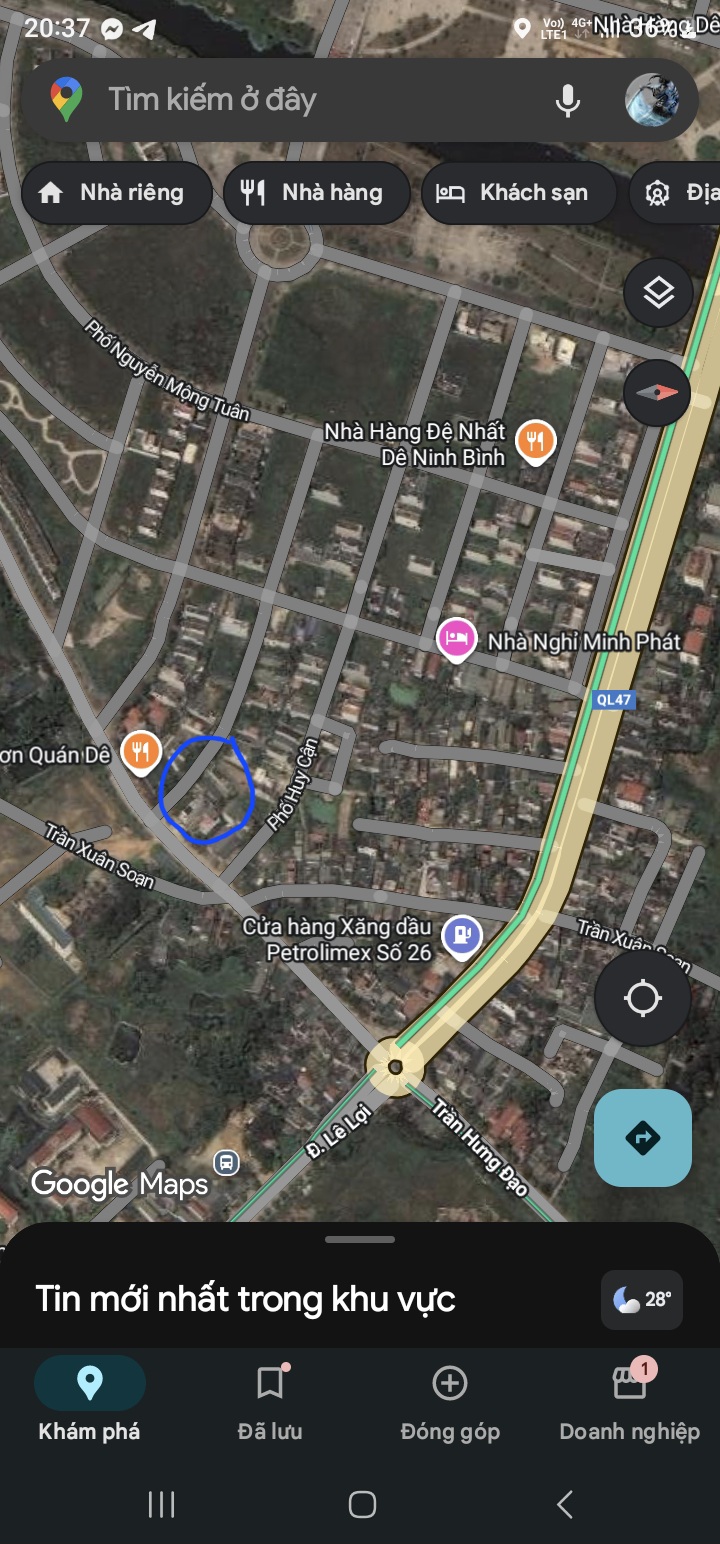The height and width of the screenshot is (1544, 720).
Task: Tap the bus stop icon near Google Maps logo
Action: (x=225, y=1164)
